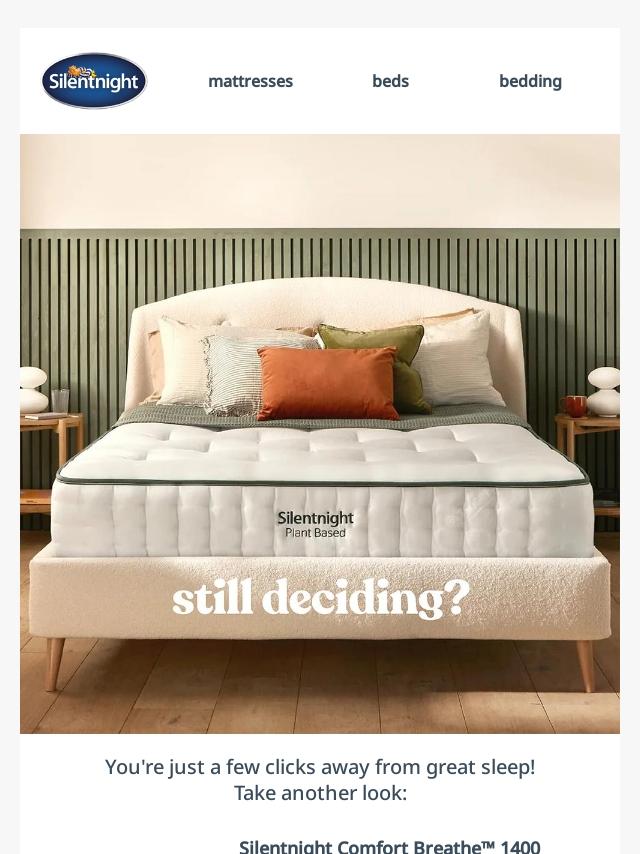640x854 pixels.
Task: Open the bedding link
Action: point(530,81)
